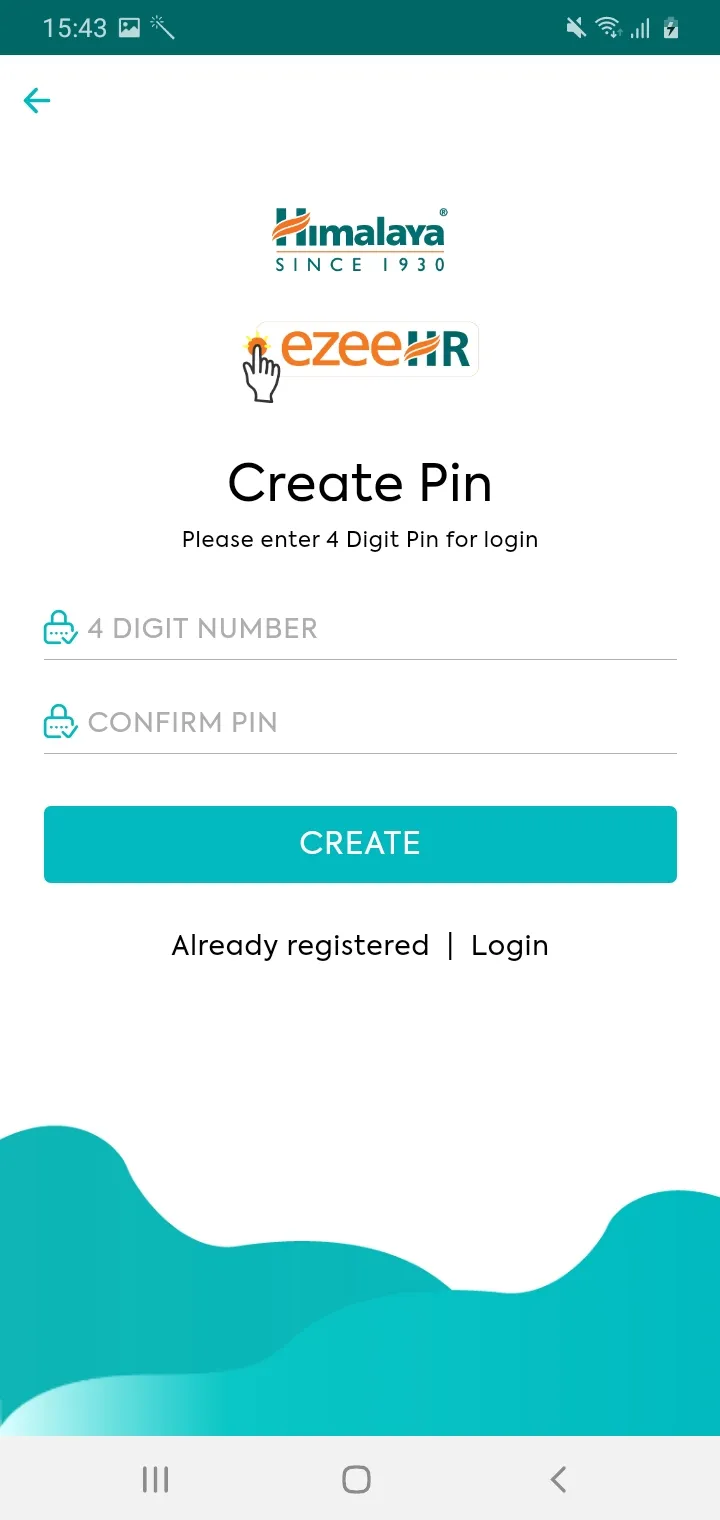
Task: Go to the system home screen
Action: tap(356, 1479)
